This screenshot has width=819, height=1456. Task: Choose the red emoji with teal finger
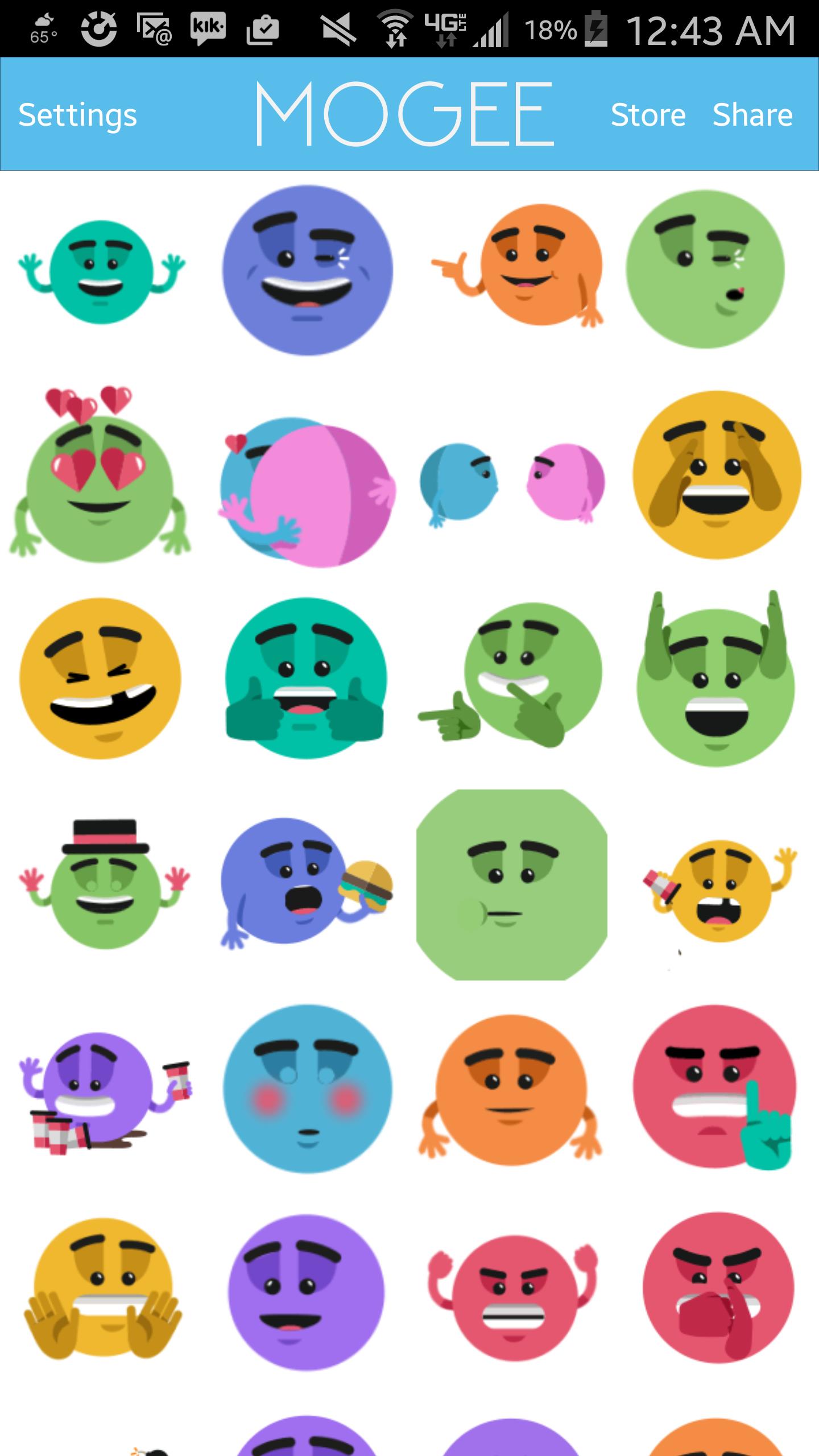click(715, 1087)
